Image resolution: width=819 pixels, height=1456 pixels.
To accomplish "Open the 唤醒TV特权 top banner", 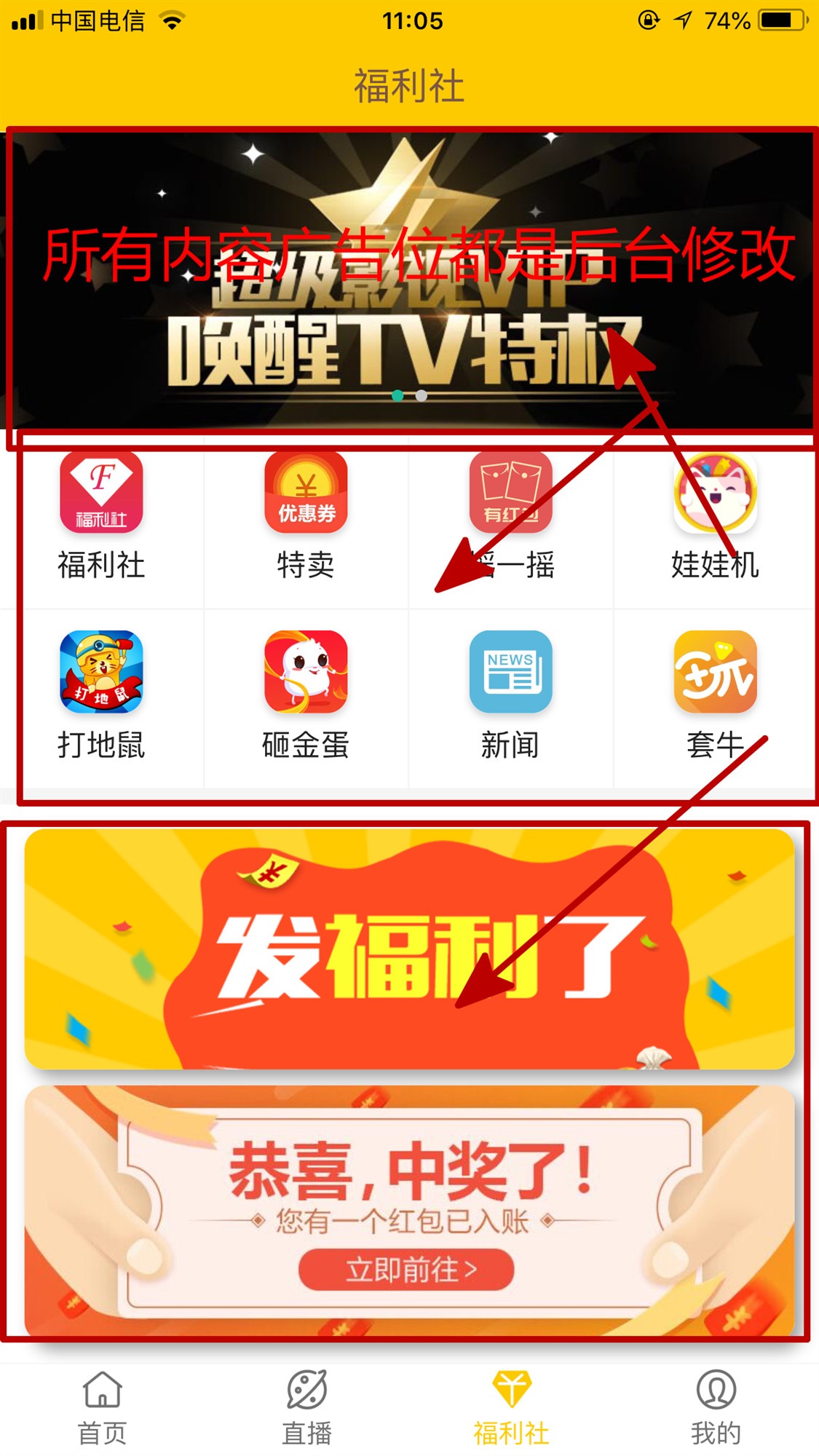I will [x=409, y=280].
